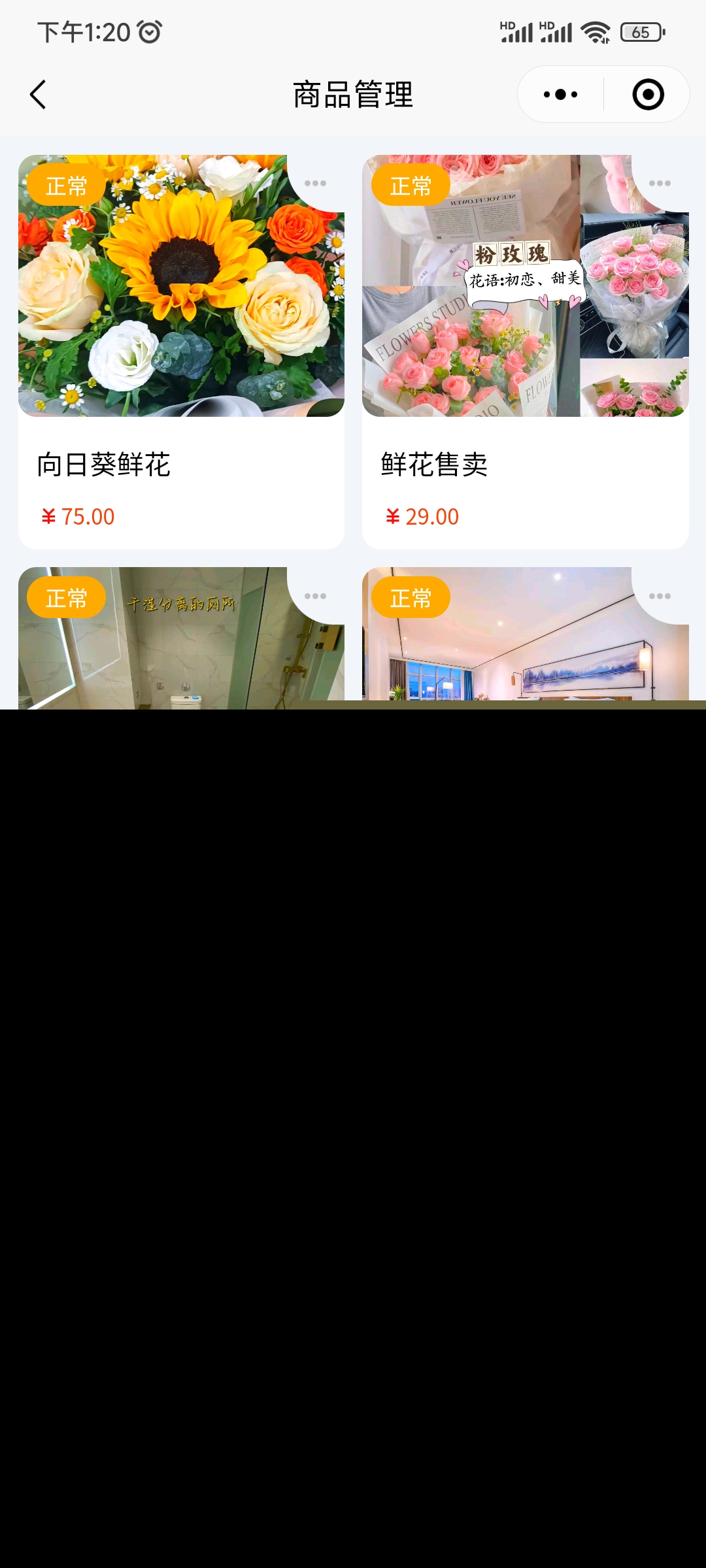Open options menu on 鲜花售卖 card
This screenshot has width=706, height=1568.
[660, 184]
